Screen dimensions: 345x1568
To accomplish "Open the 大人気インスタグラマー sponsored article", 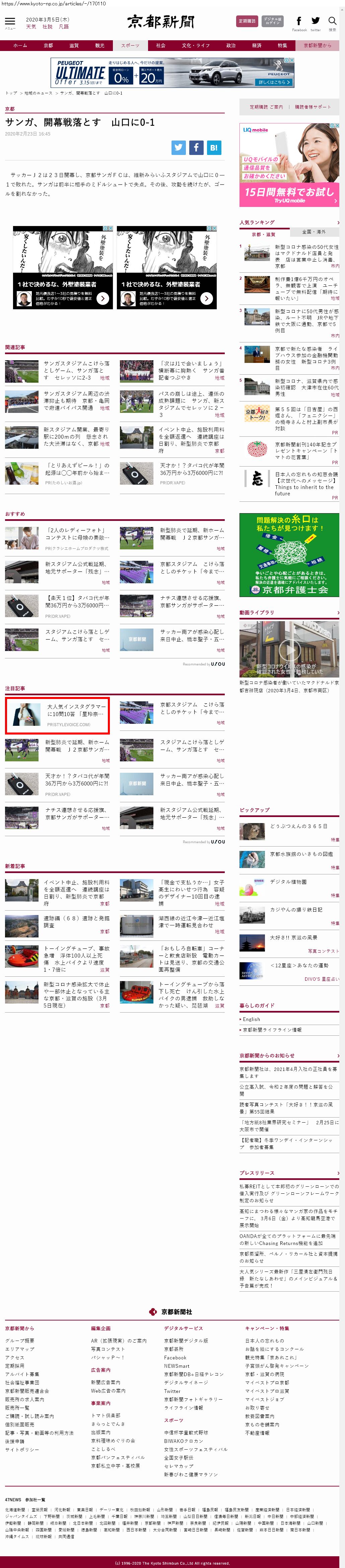I will (58, 715).
